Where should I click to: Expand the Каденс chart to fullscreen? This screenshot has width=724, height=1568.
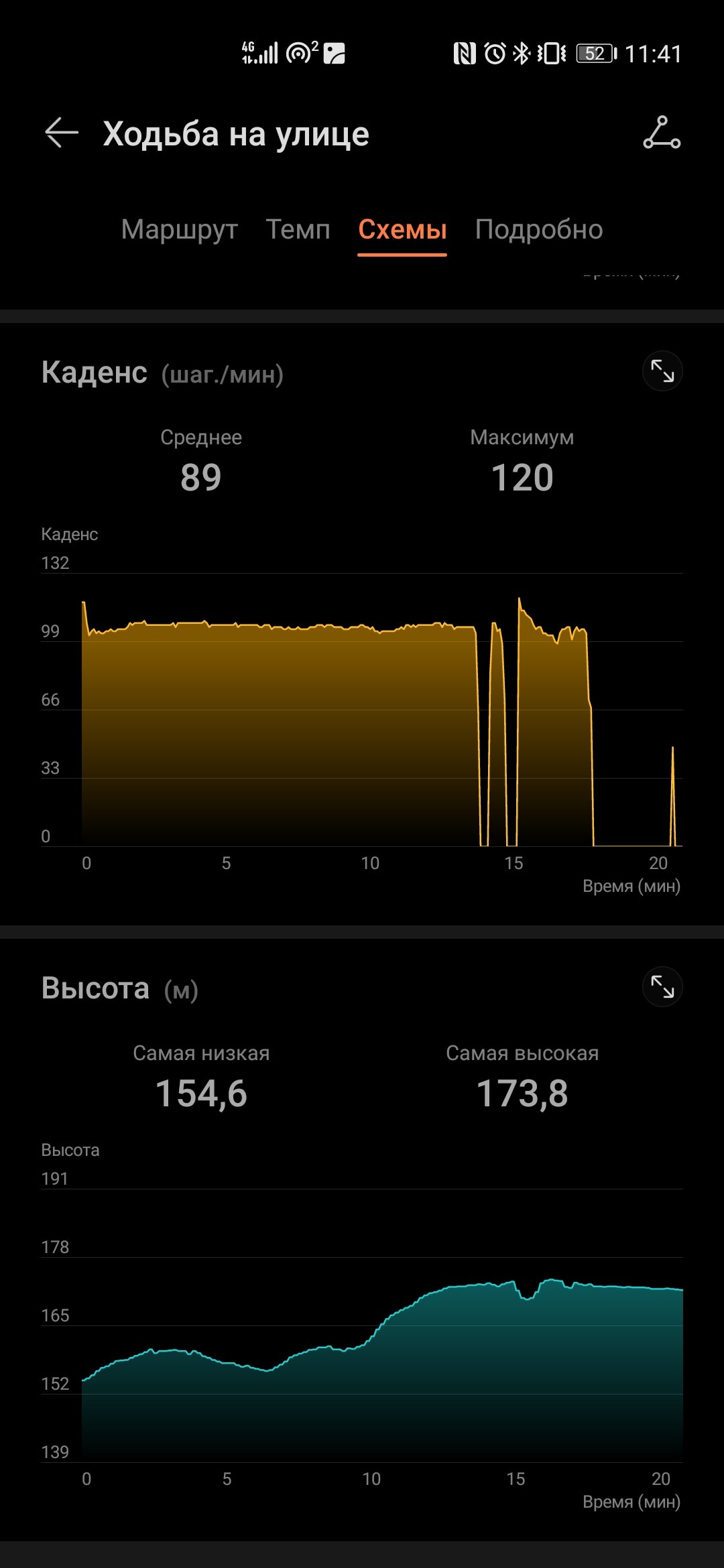point(662,371)
